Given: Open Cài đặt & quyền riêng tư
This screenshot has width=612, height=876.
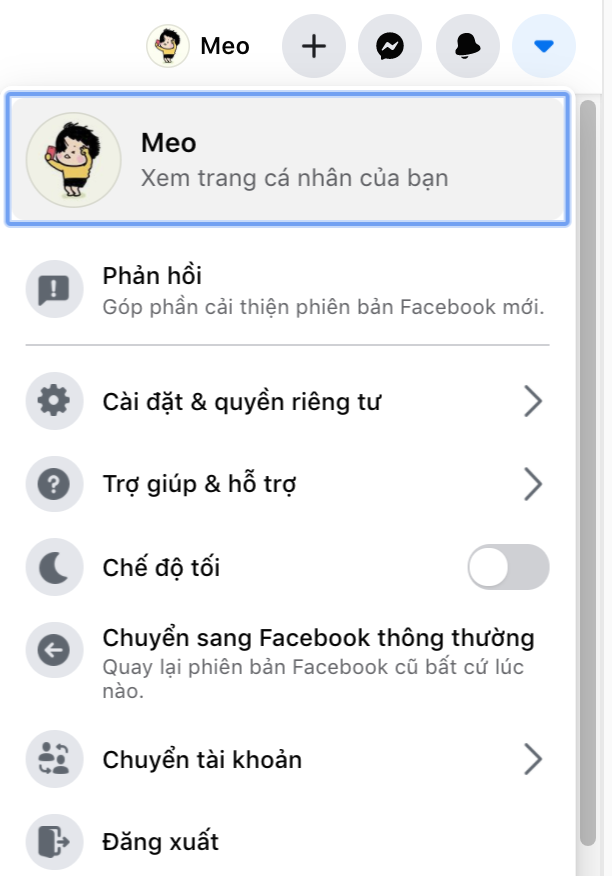Looking at the screenshot, I should click(x=288, y=402).
